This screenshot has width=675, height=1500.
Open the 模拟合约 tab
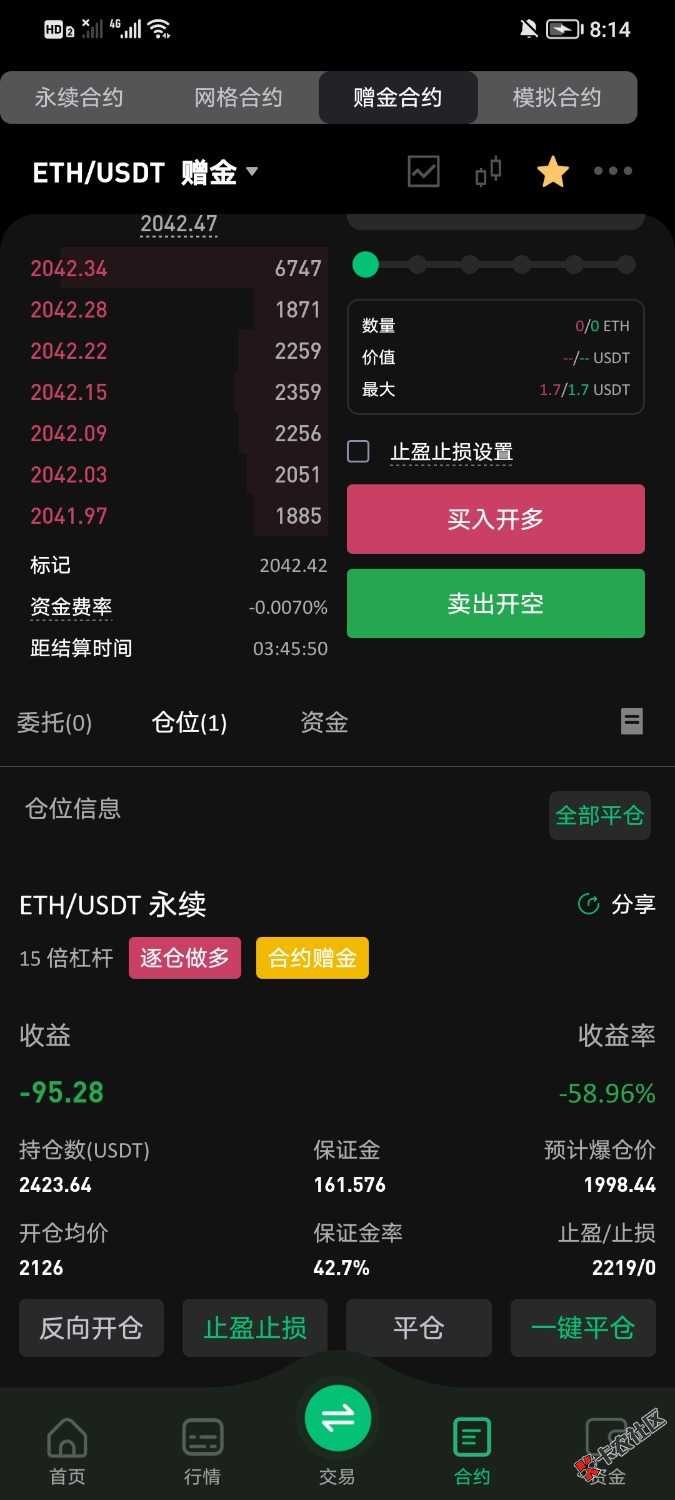tap(557, 98)
